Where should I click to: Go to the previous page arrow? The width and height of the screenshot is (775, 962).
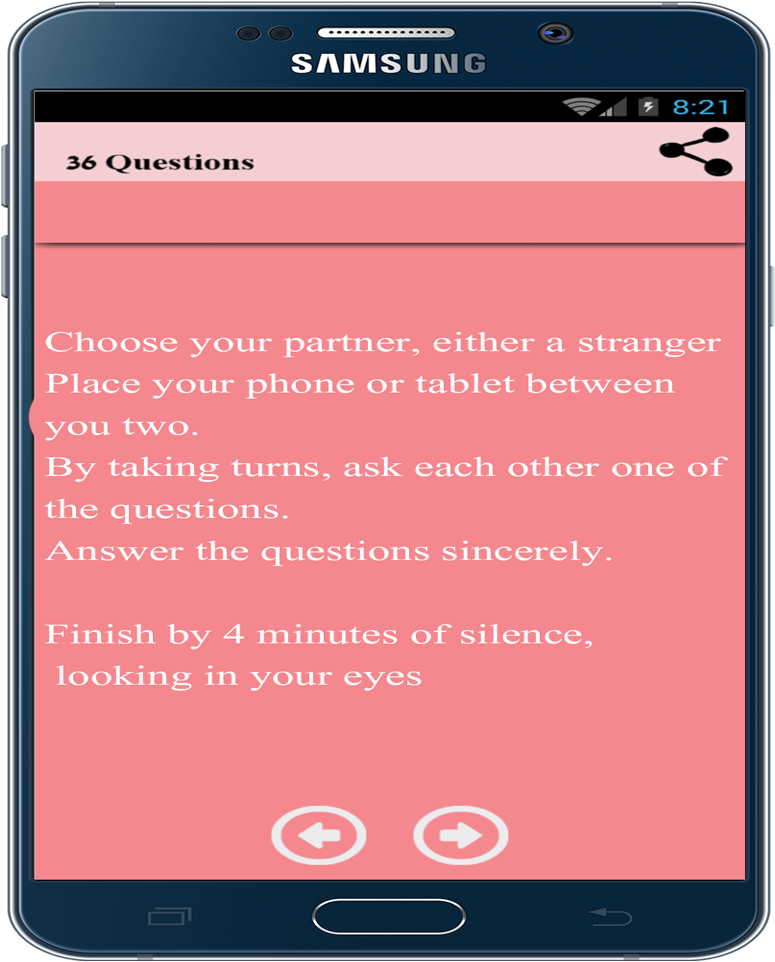coord(319,834)
